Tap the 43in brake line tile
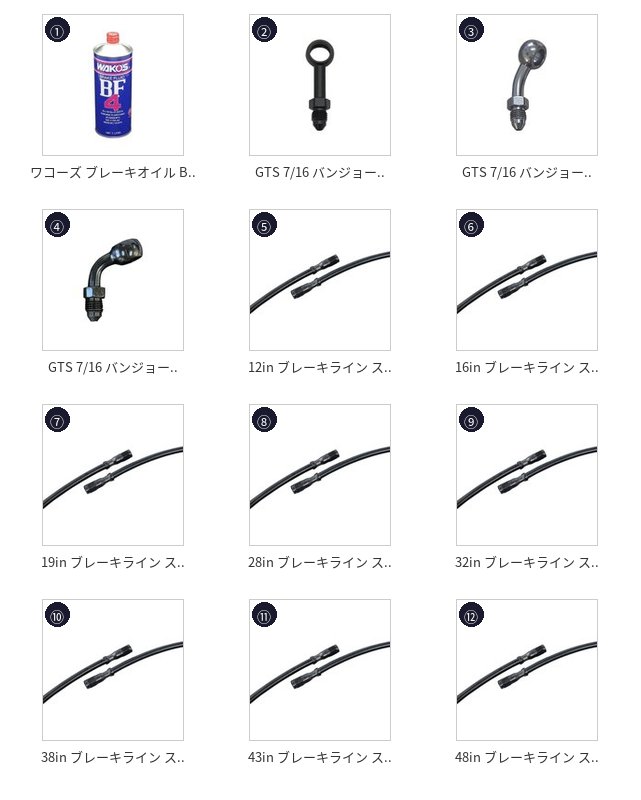Image resolution: width=641 pixels, height=800 pixels. click(x=320, y=670)
